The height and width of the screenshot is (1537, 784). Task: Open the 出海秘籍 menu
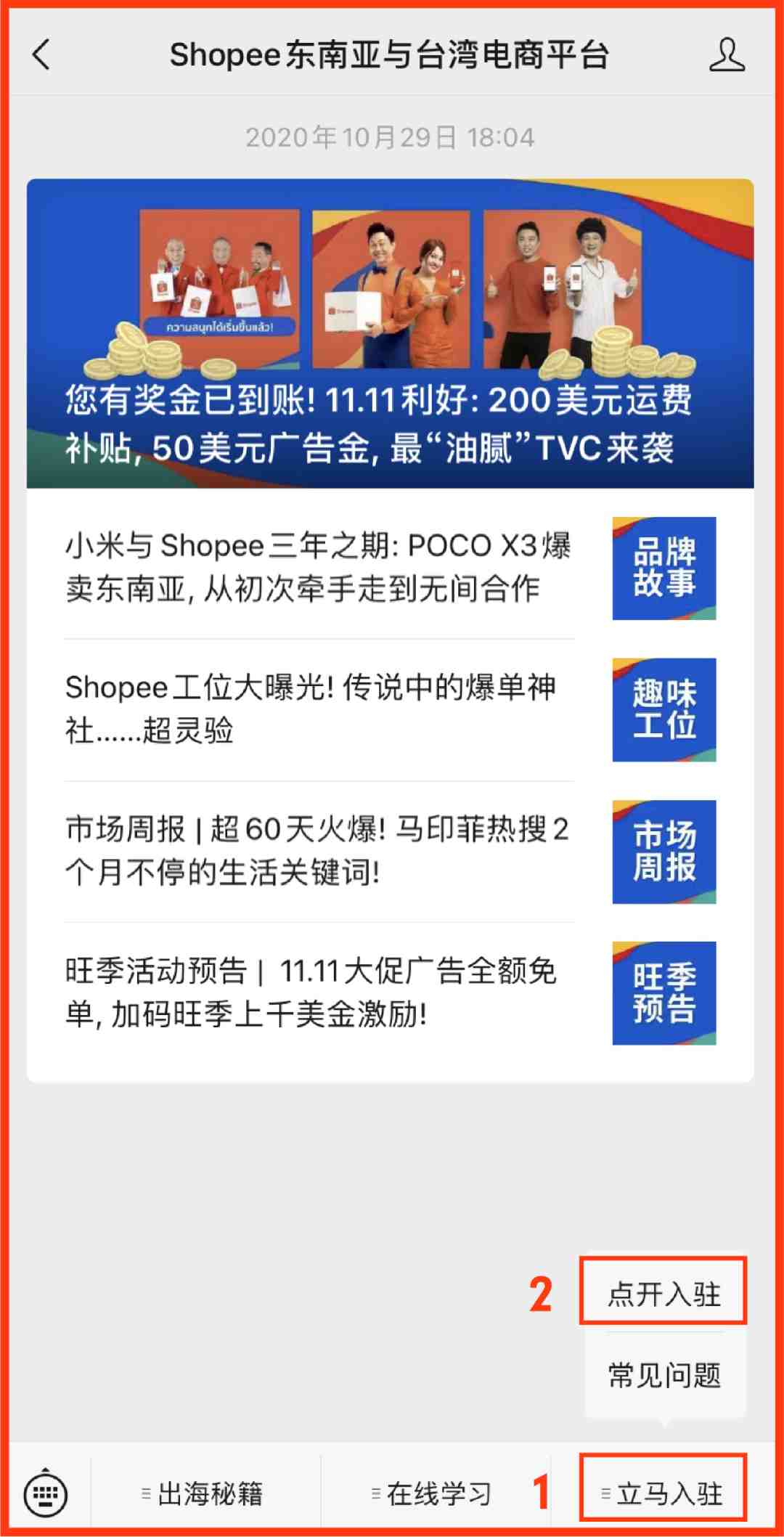(x=205, y=1493)
